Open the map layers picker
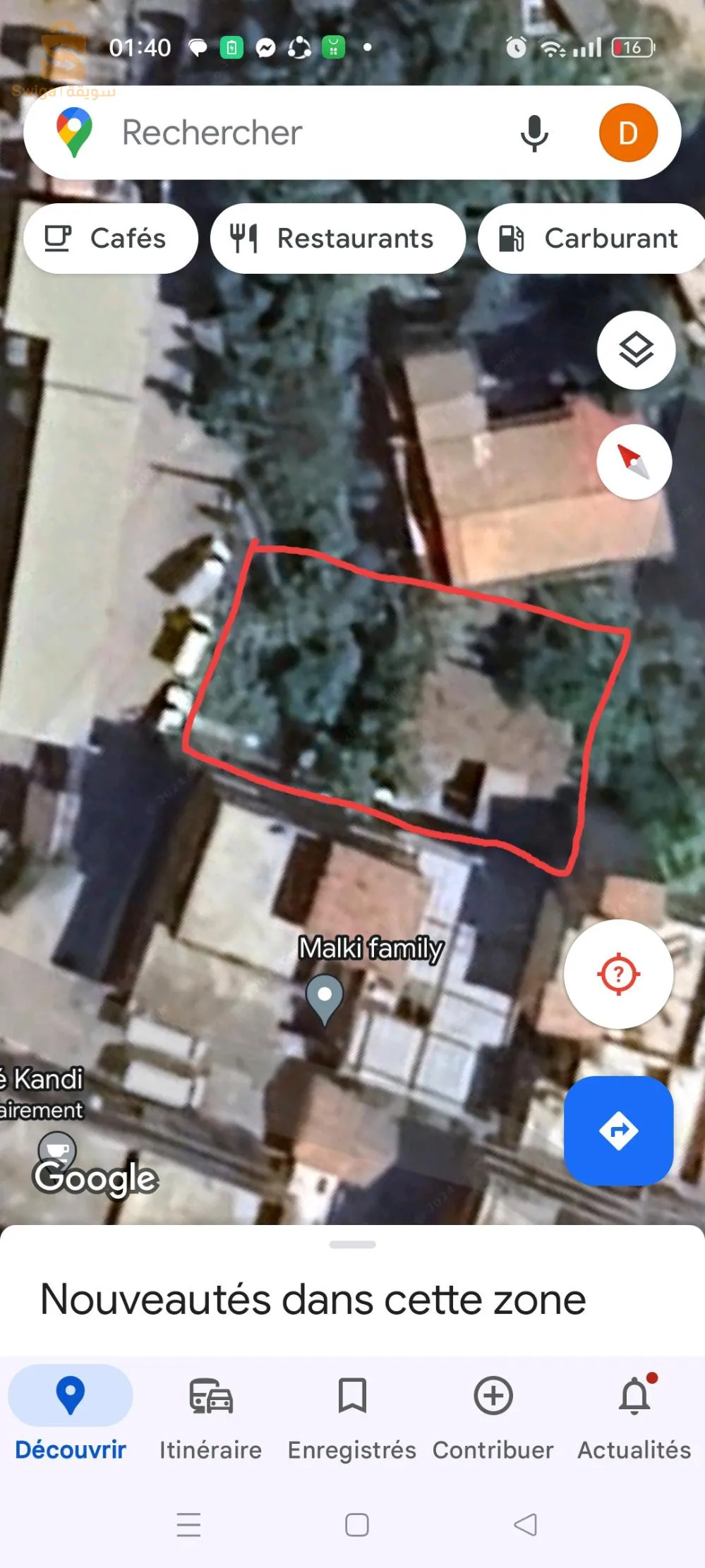This screenshot has height=1568, width=705. tap(636, 349)
